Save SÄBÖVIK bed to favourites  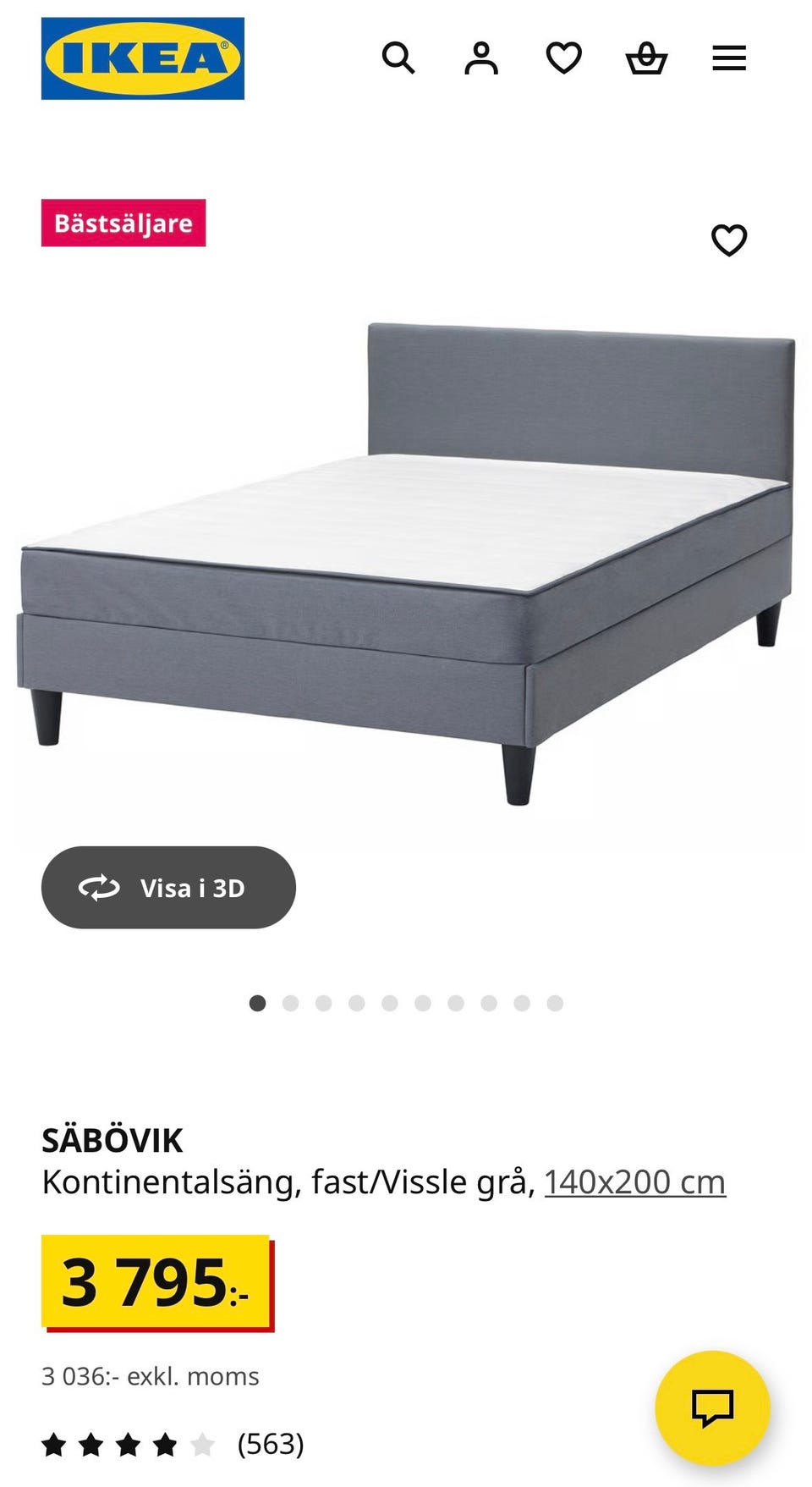click(x=728, y=240)
